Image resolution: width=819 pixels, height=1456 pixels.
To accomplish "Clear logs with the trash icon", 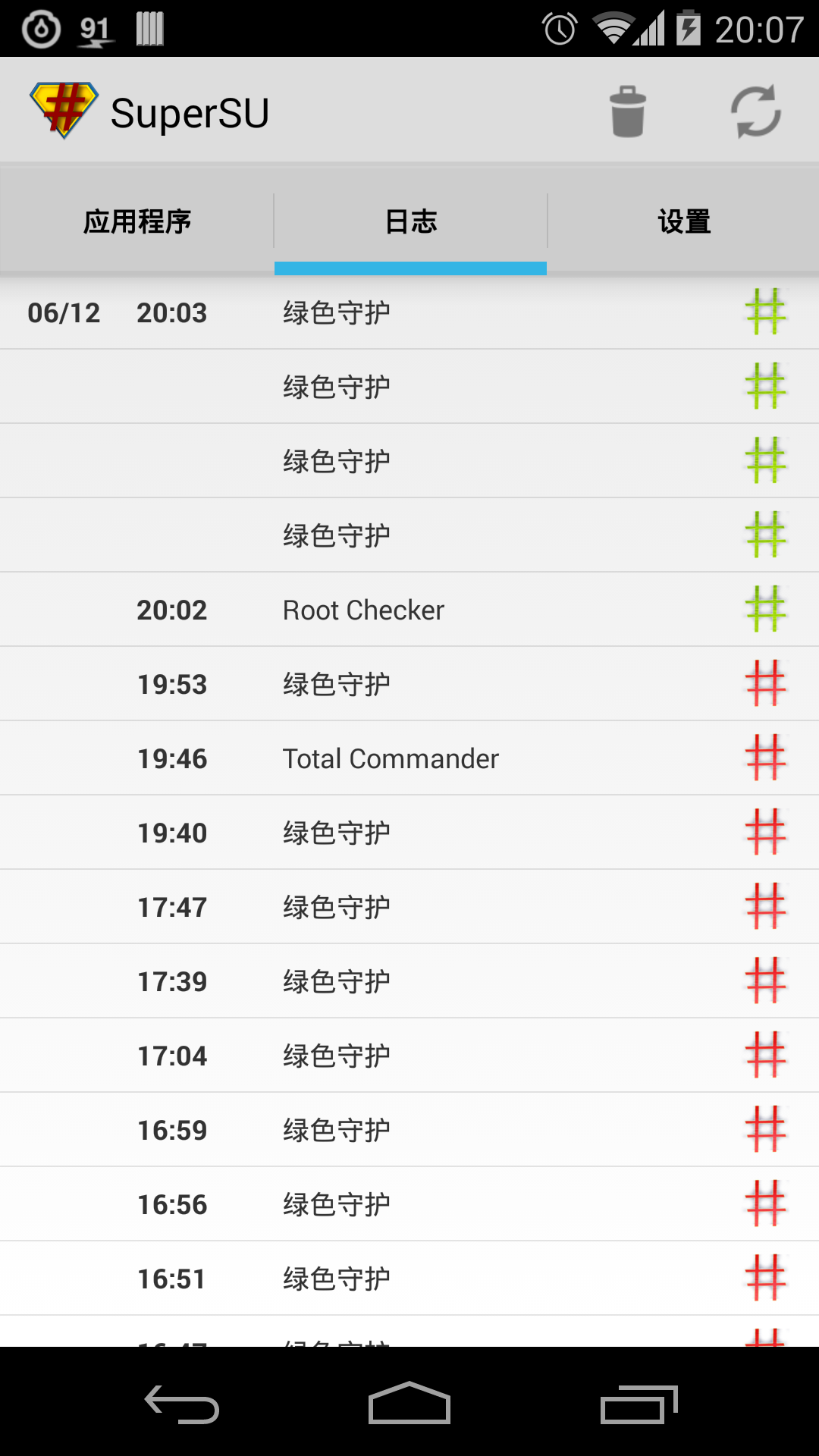I will [628, 111].
